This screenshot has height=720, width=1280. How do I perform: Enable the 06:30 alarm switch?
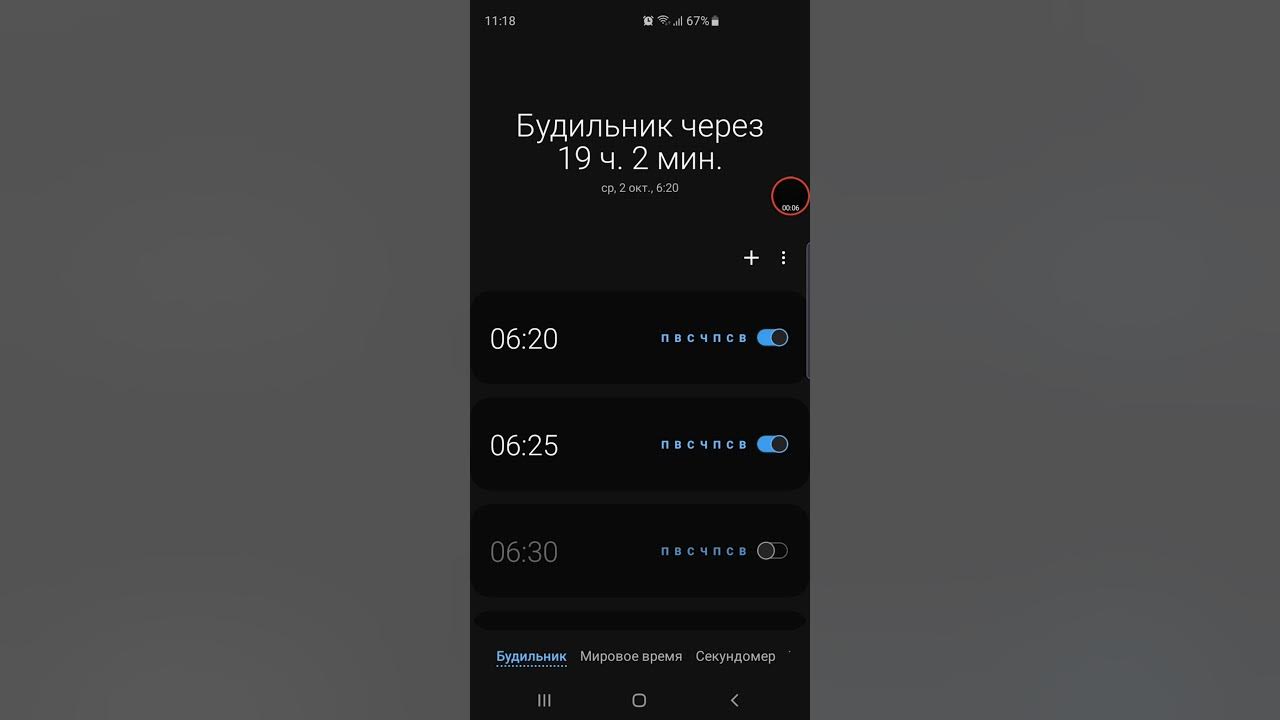pyautogui.click(x=772, y=551)
